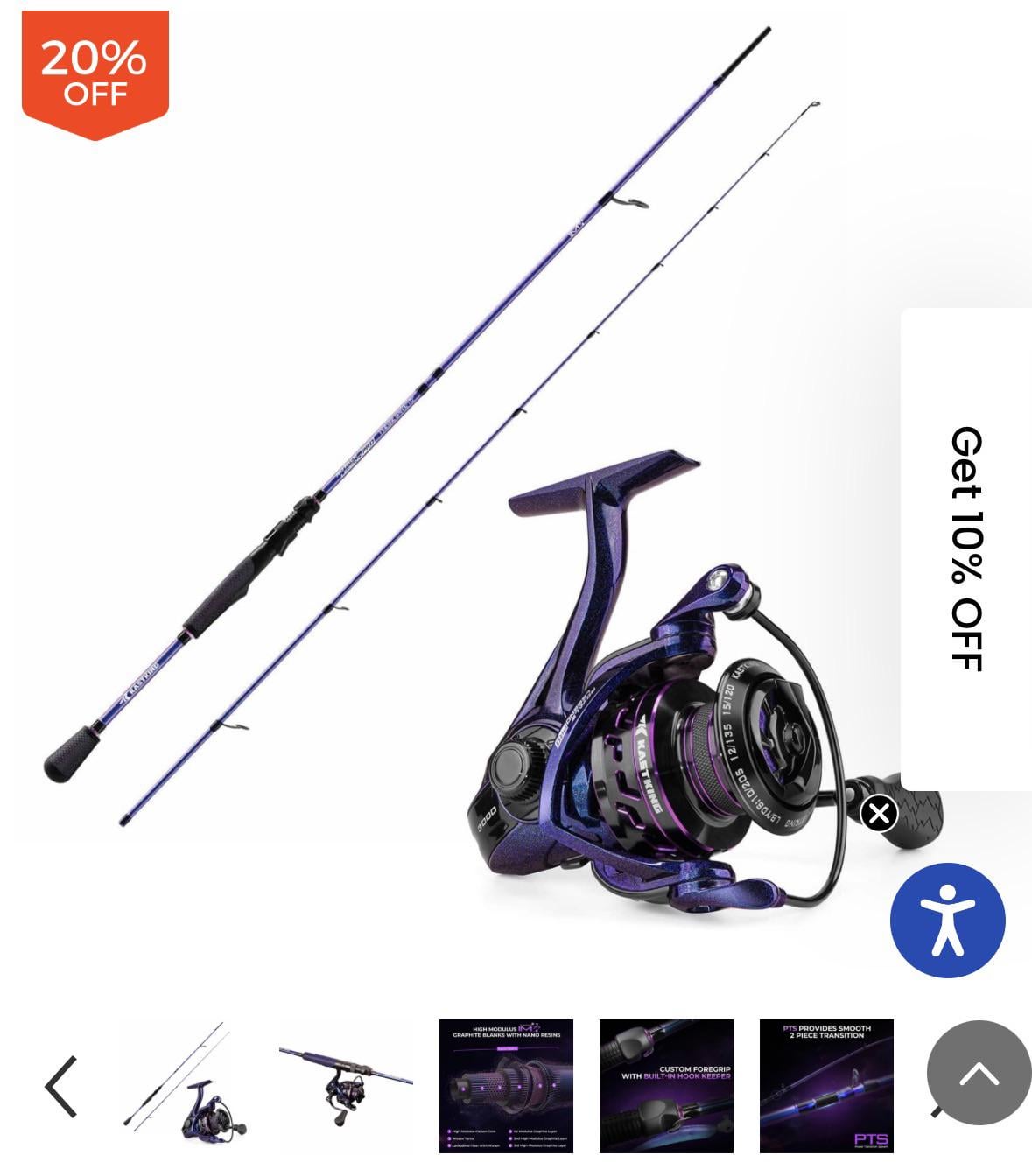Select the High Modulus graphite blanks thumbnail

click(506, 1086)
